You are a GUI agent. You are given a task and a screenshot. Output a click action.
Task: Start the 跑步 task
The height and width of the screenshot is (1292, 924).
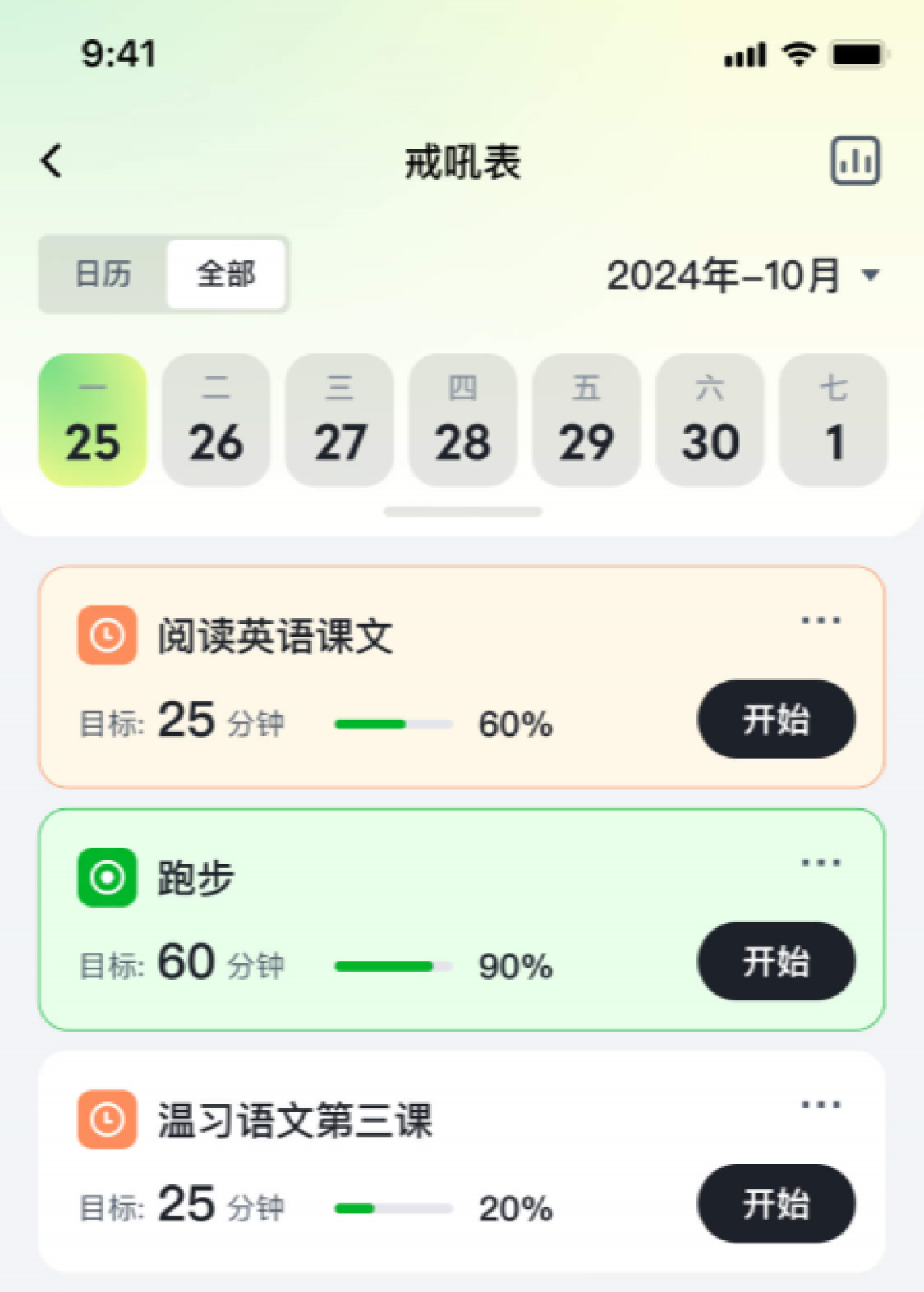coord(776,962)
